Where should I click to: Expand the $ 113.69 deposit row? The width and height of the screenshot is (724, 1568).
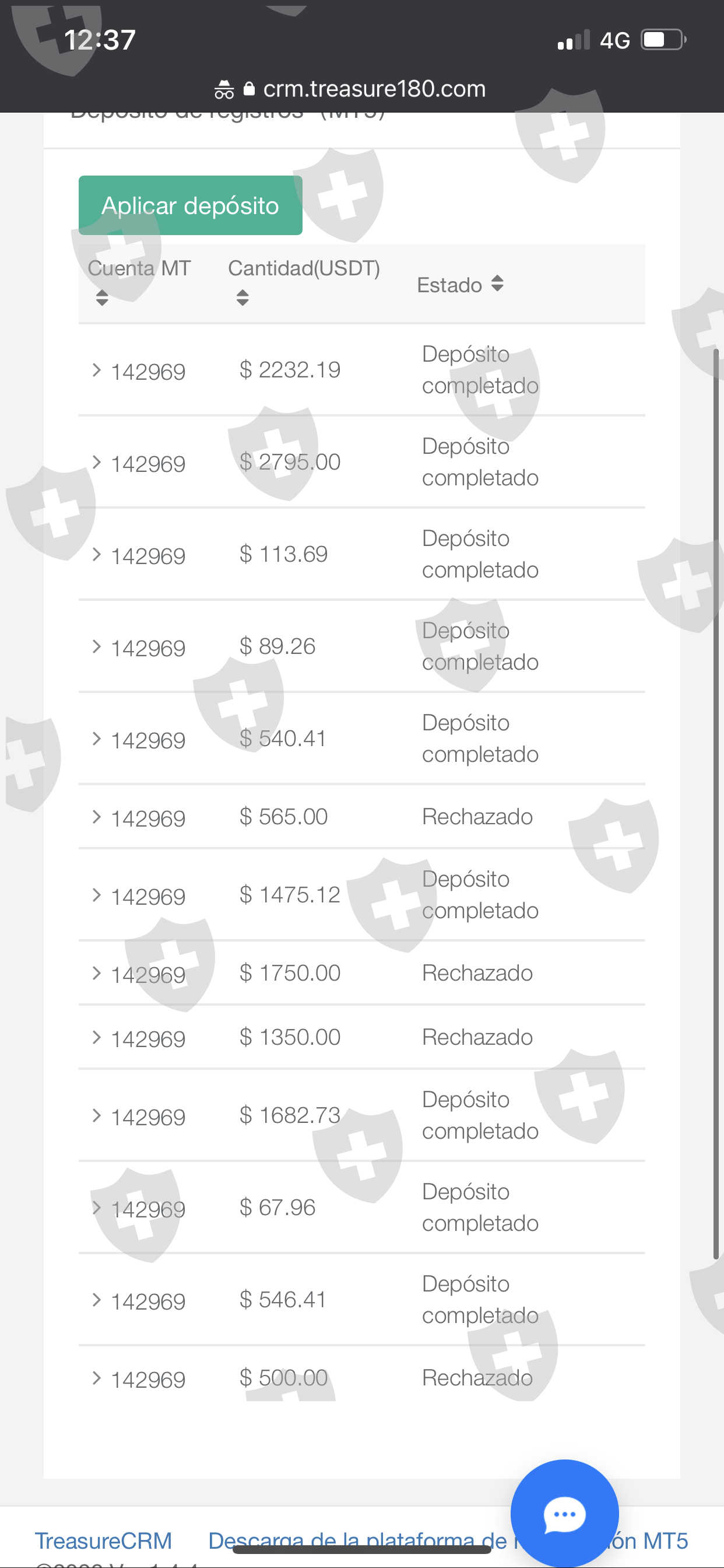click(x=96, y=555)
